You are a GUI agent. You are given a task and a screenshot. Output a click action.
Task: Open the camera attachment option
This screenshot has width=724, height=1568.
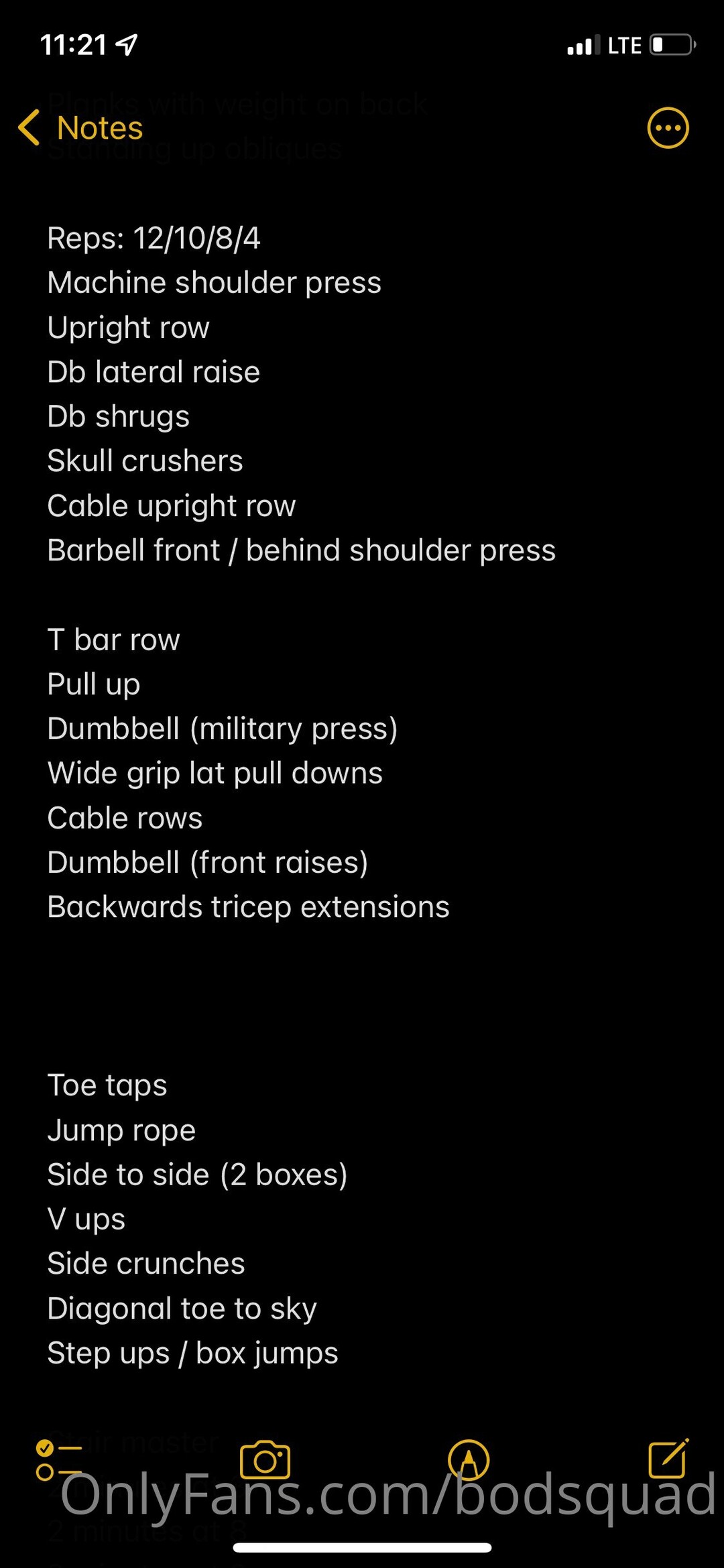265,1460
